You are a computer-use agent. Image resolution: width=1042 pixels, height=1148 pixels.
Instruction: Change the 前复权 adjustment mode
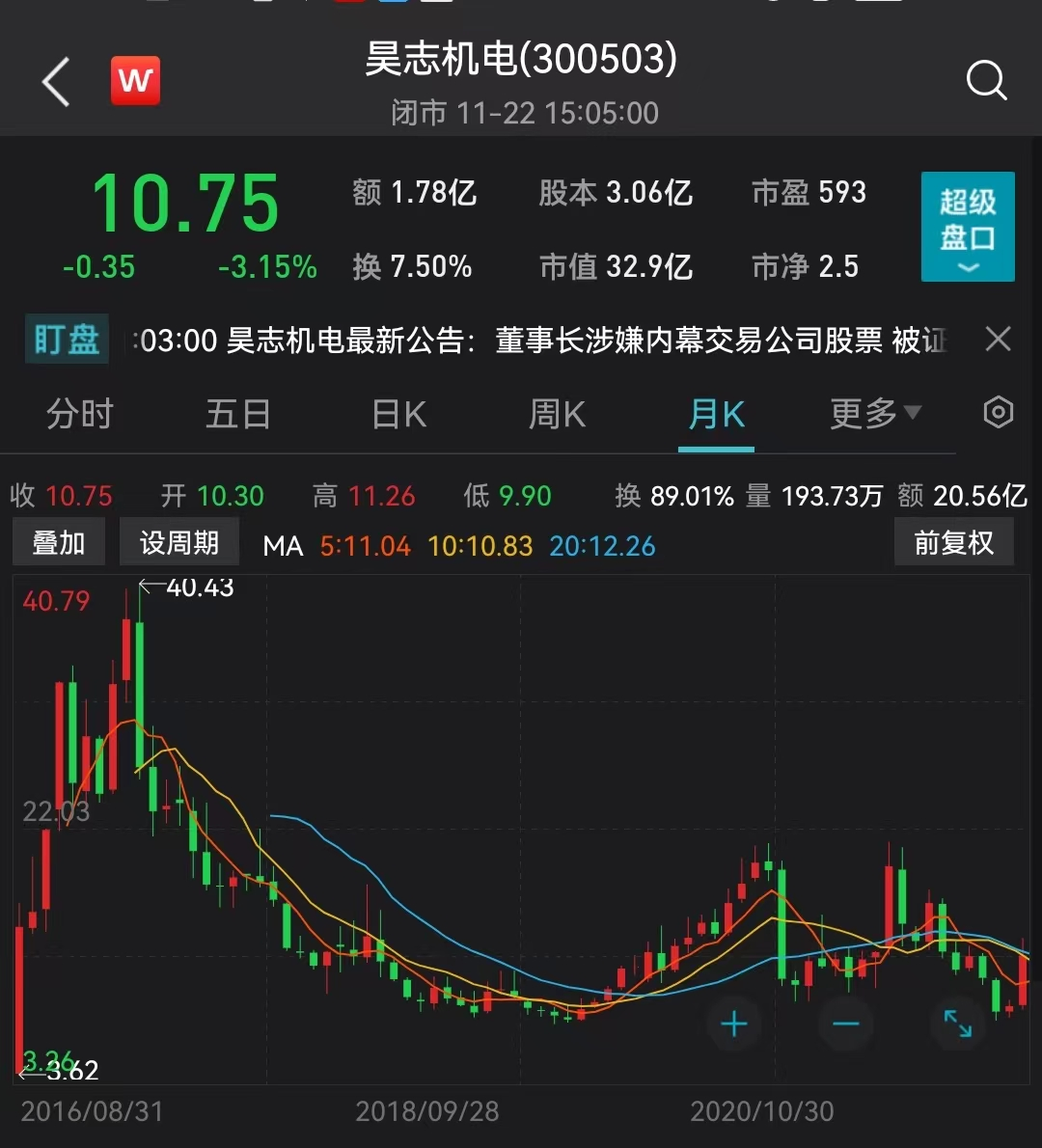click(953, 543)
